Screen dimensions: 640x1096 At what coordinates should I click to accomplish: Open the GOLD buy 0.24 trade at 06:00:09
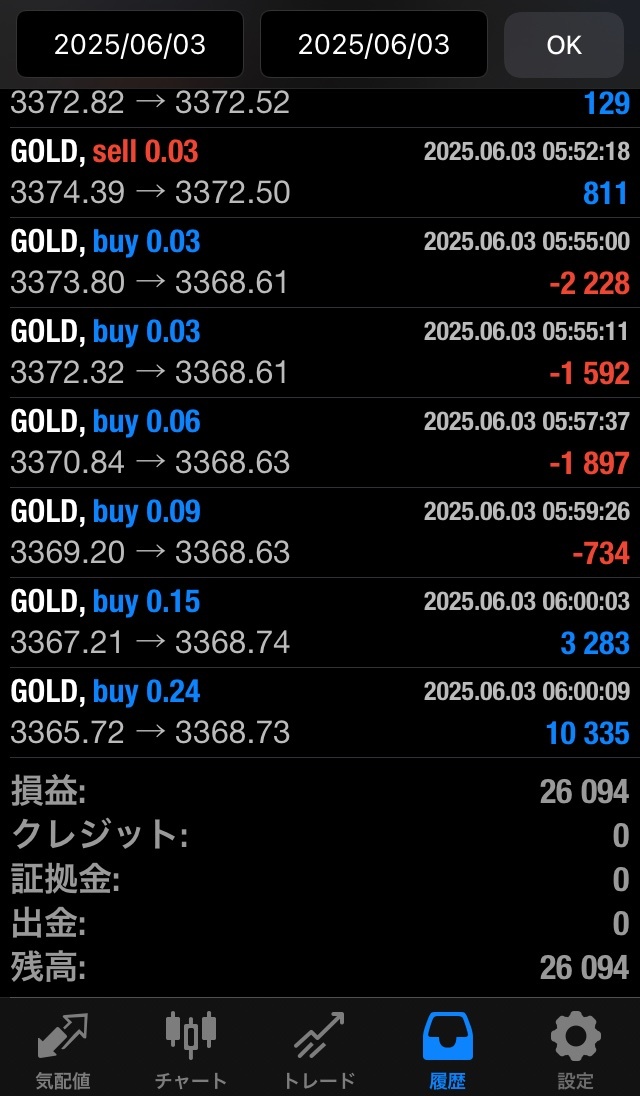(x=320, y=713)
